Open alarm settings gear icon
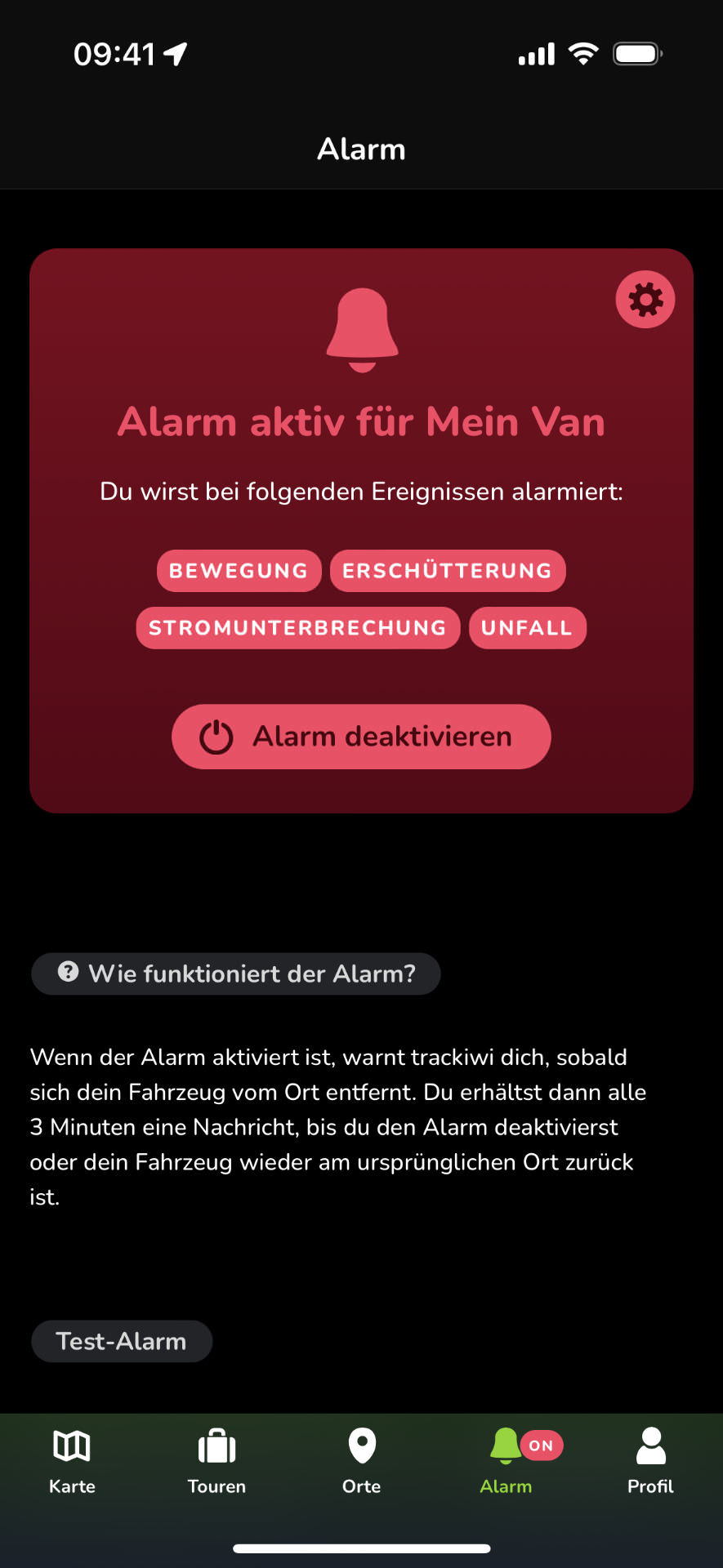 (645, 300)
